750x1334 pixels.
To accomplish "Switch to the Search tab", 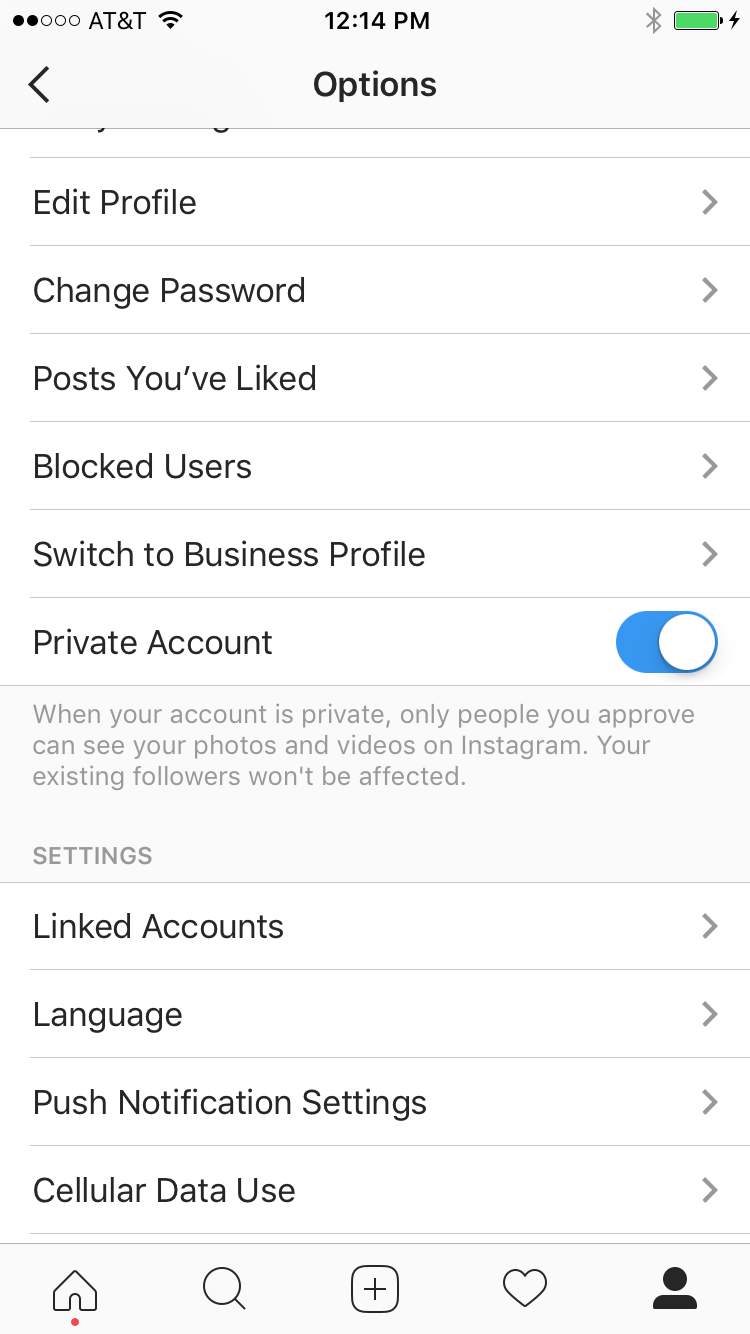I will tap(224, 1289).
